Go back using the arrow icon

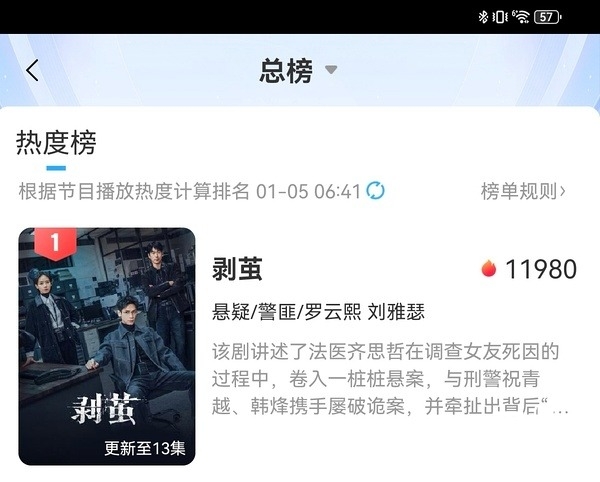point(33,70)
